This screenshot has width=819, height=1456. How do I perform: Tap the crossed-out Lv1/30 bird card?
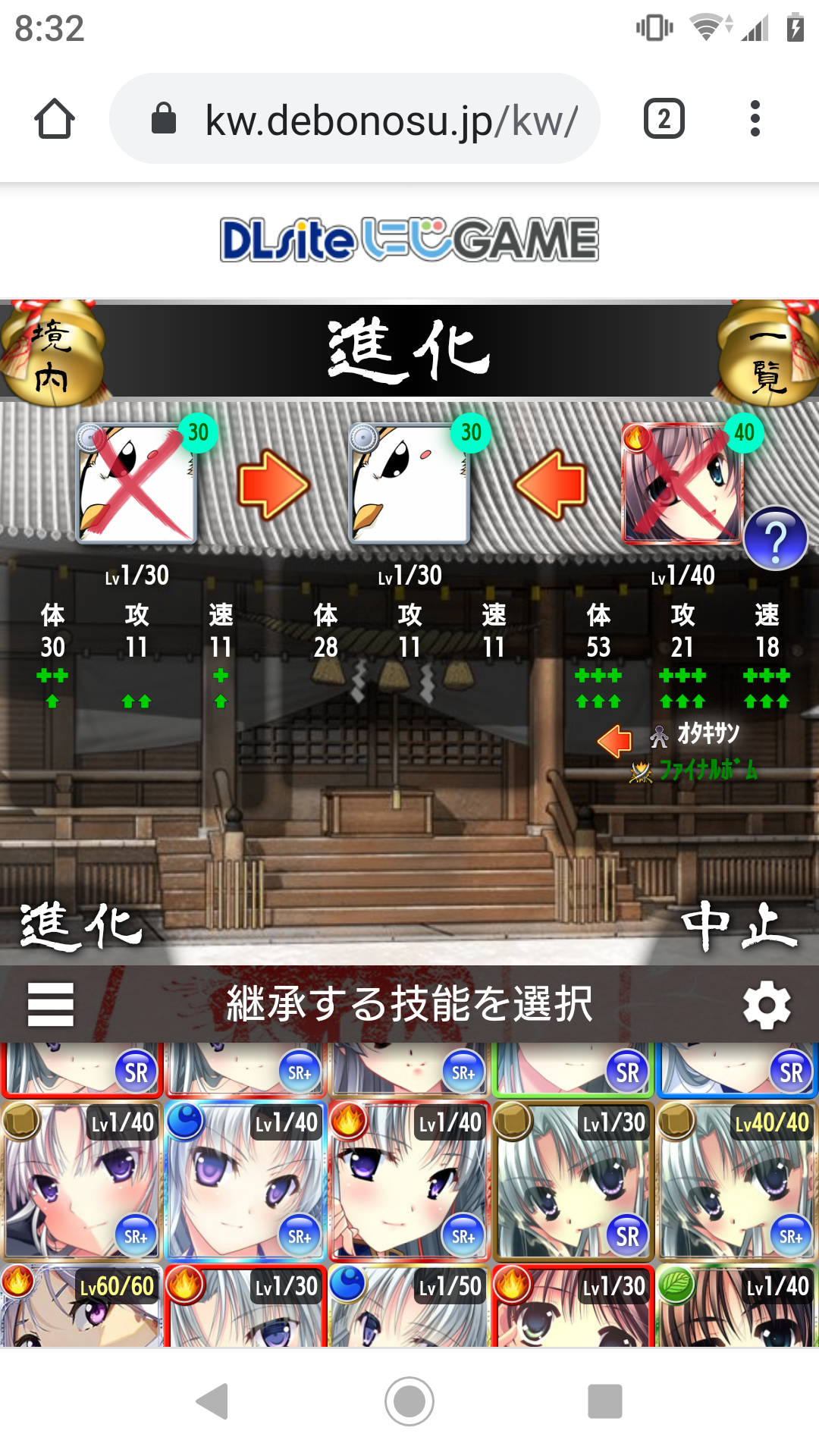(136, 484)
